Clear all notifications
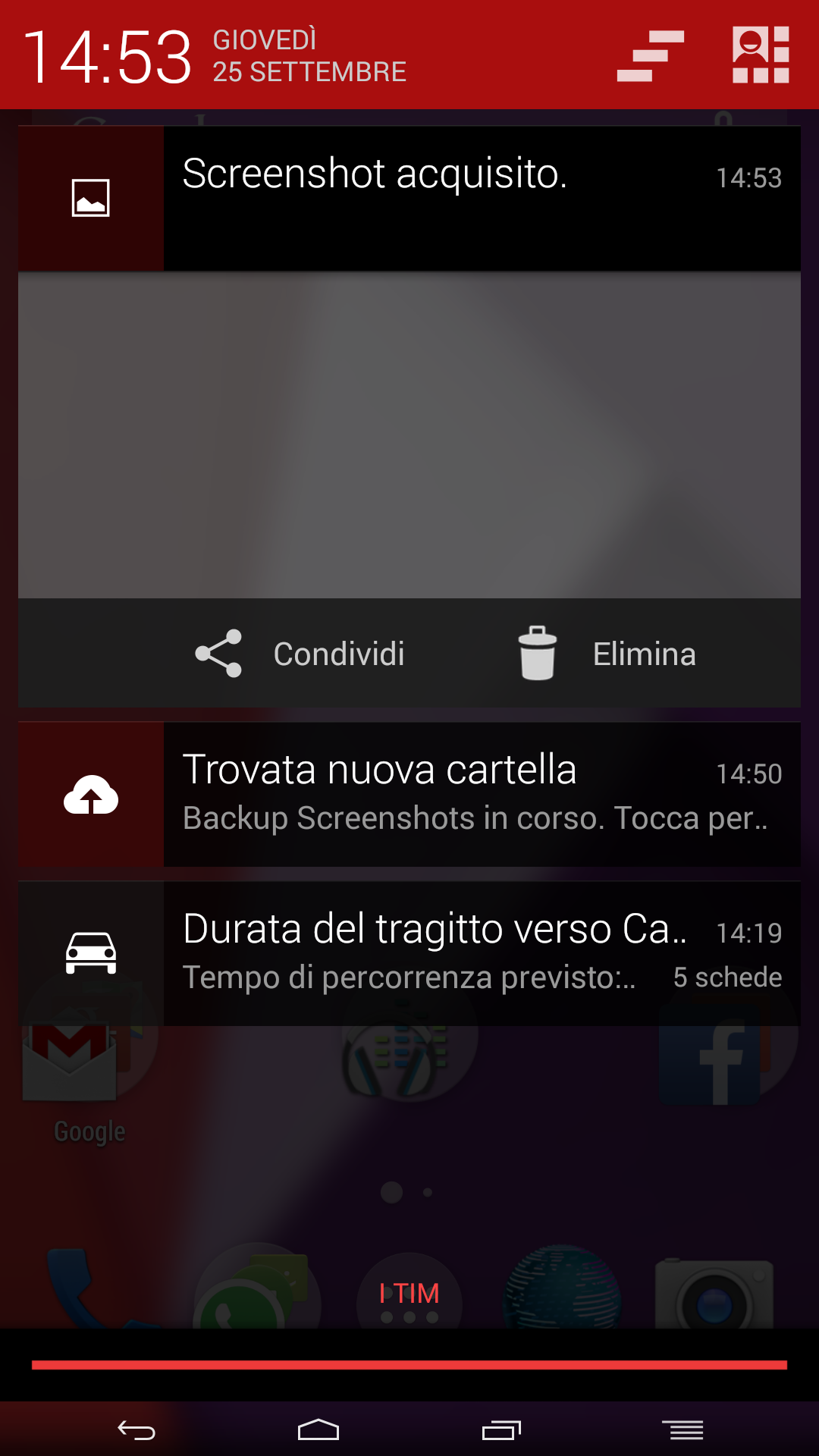This screenshot has height=1456, width=819. tap(650, 55)
